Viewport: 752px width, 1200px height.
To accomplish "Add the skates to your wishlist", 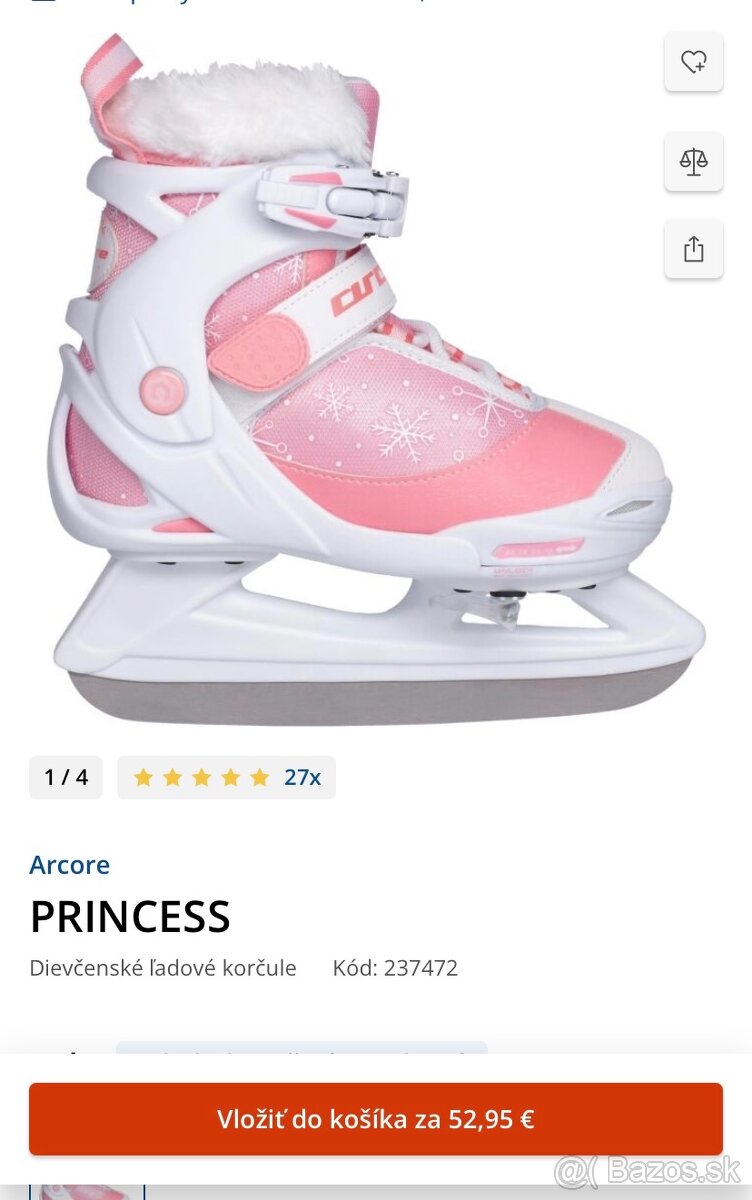I will click(693, 63).
